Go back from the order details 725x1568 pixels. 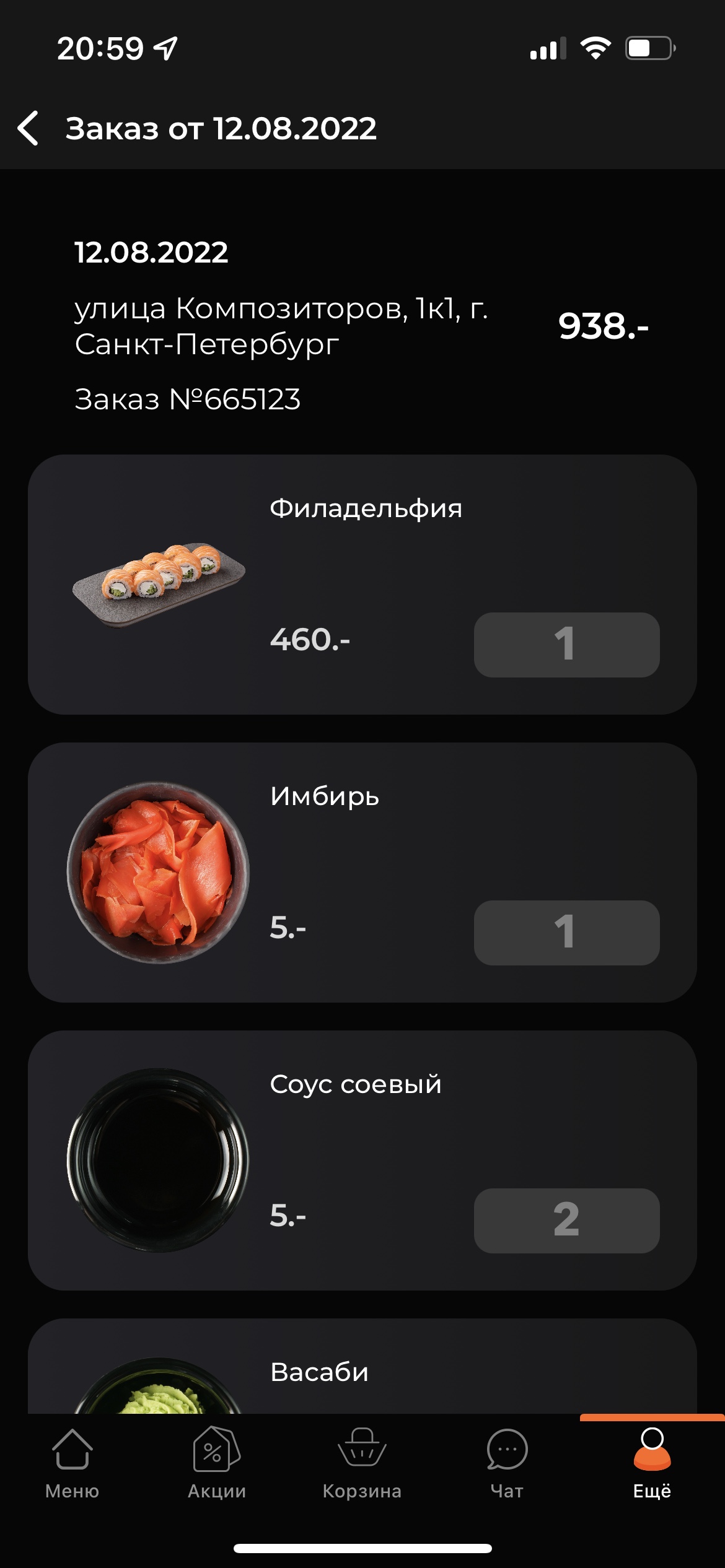click(29, 129)
